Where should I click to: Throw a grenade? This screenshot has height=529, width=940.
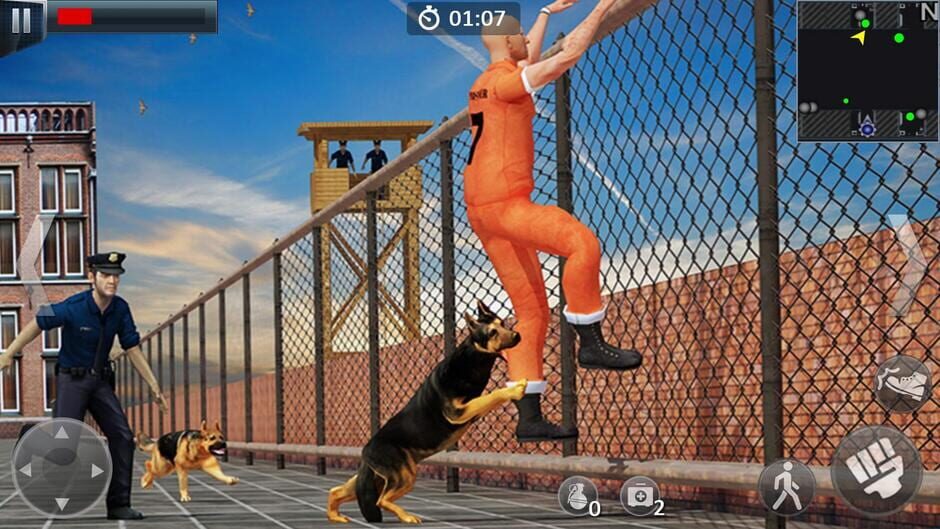tap(577, 497)
